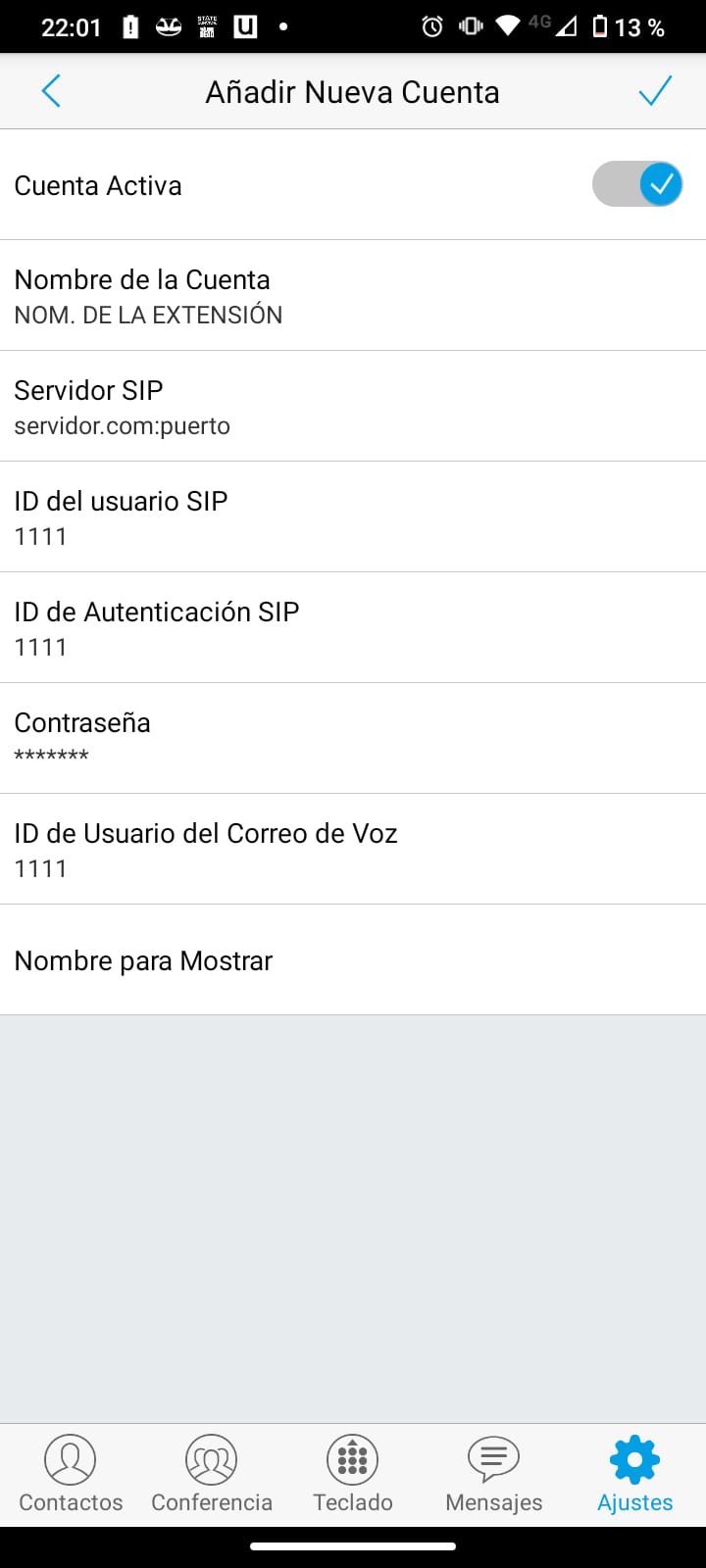Confirm and save the new account
The height and width of the screenshot is (1568, 706).
click(x=655, y=91)
